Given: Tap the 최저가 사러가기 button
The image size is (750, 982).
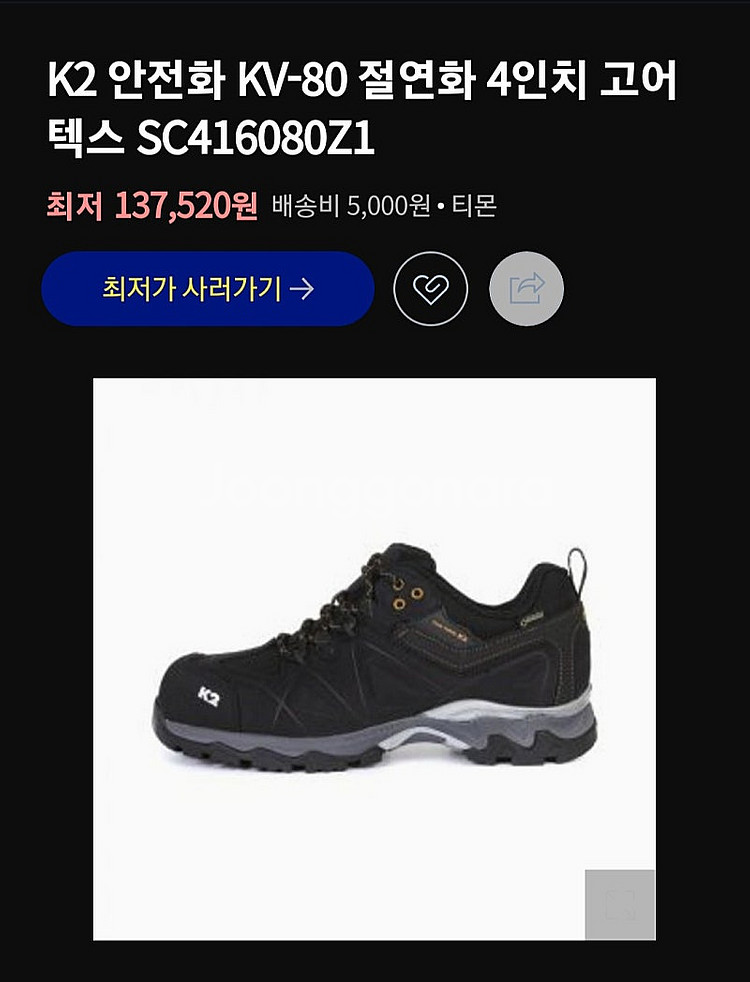Looking at the screenshot, I should pyautogui.click(x=207, y=289).
